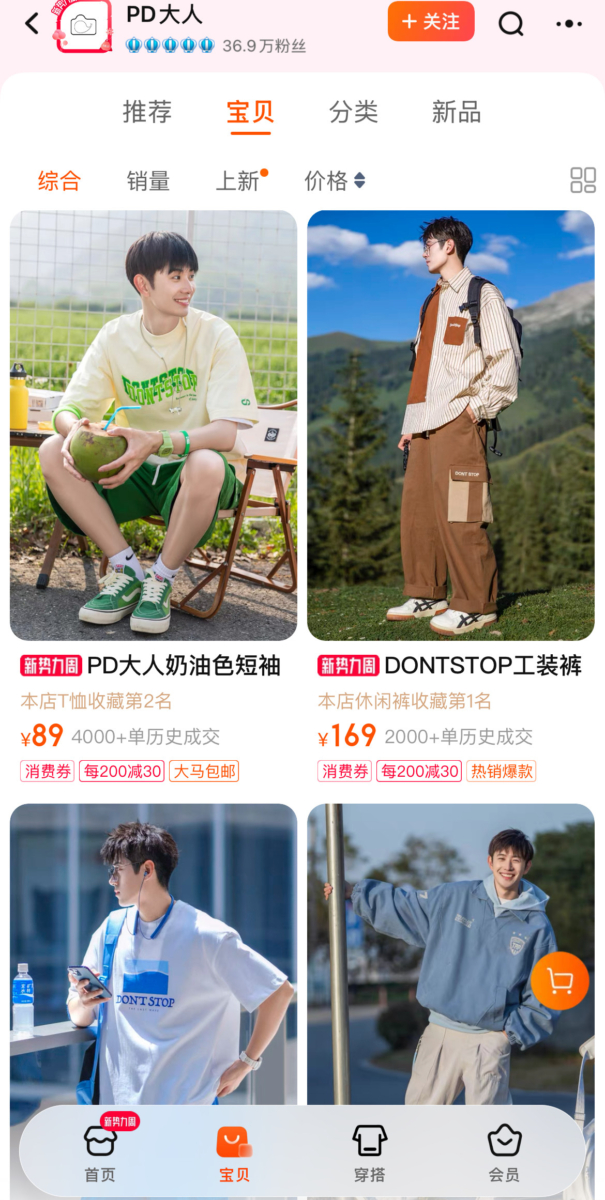
Task: Sort products by 销量
Action: (x=148, y=181)
